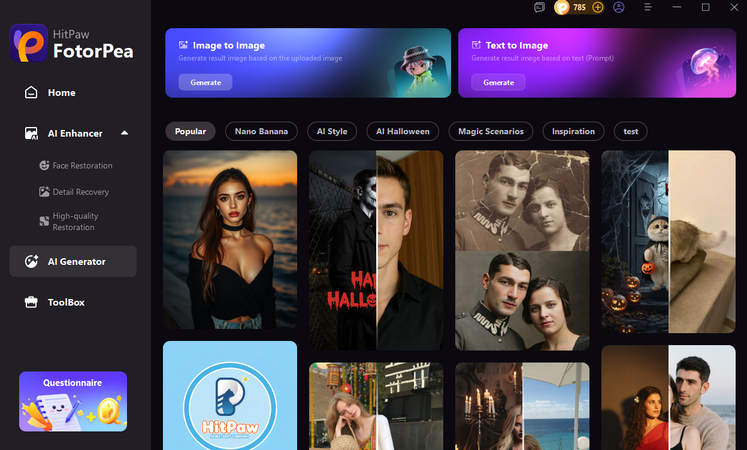Show the AI Halloween templates
The height and width of the screenshot is (450, 747).
pyautogui.click(x=403, y=131)
